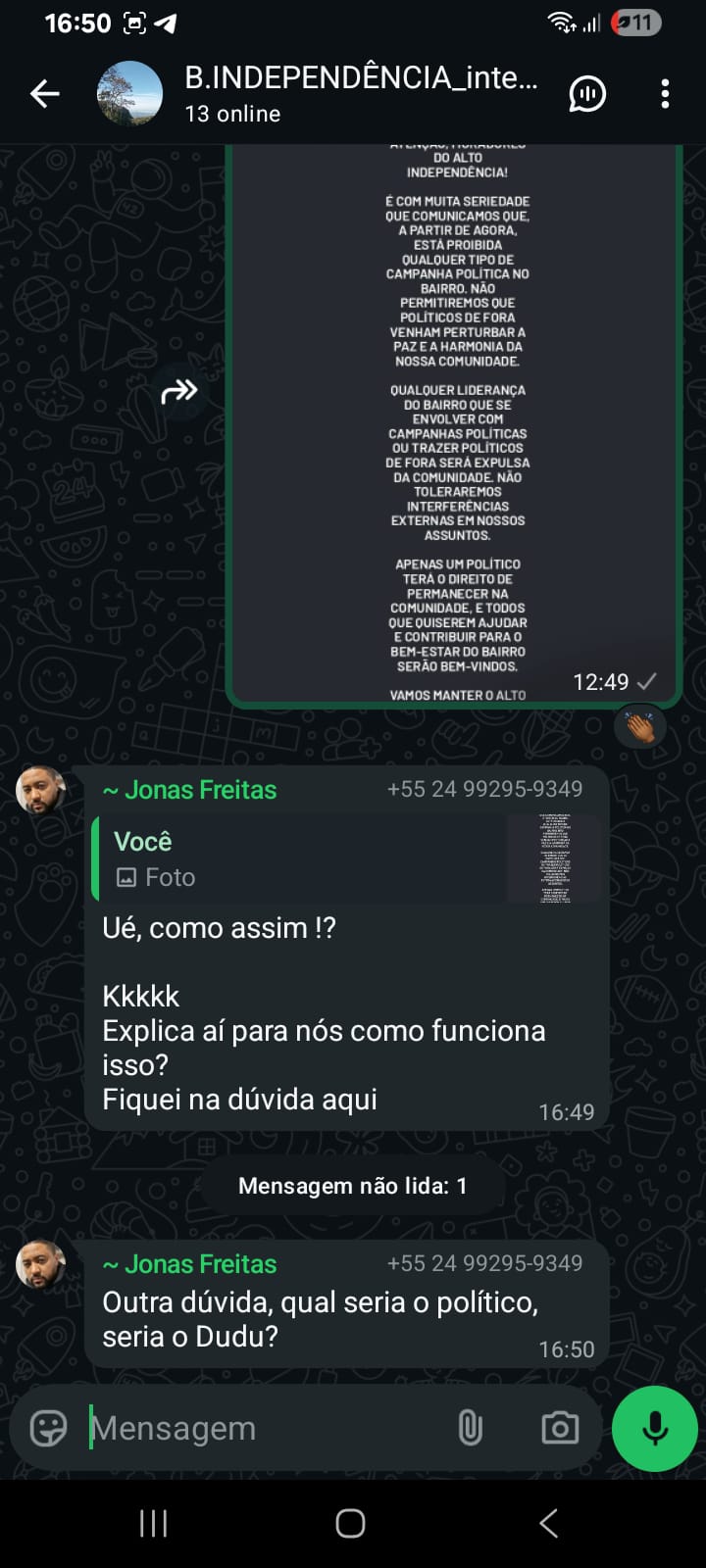Open the overflow menu
The height and width of the screenshot is (1568, 706).
(x=665, y=94)
